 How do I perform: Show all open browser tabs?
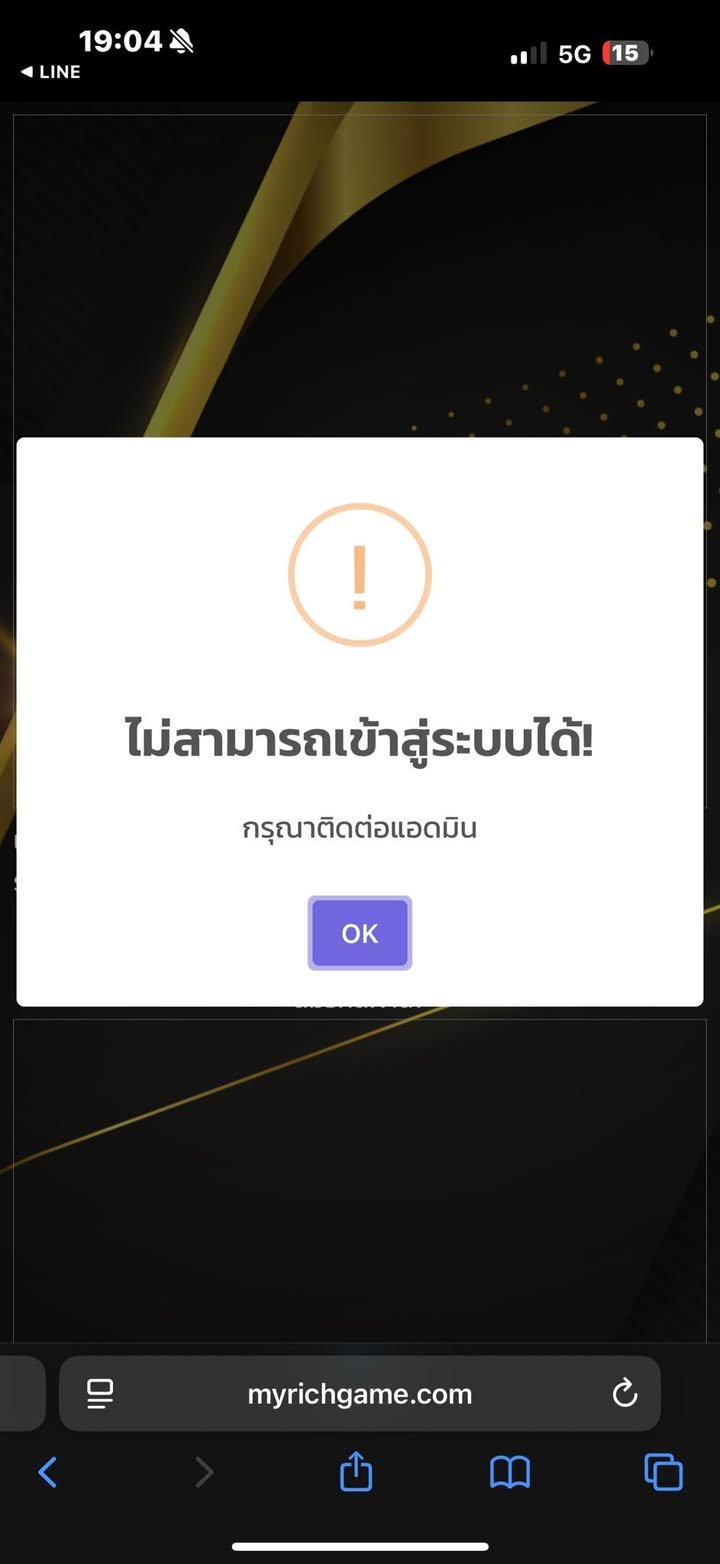[x=663, y=1472]
